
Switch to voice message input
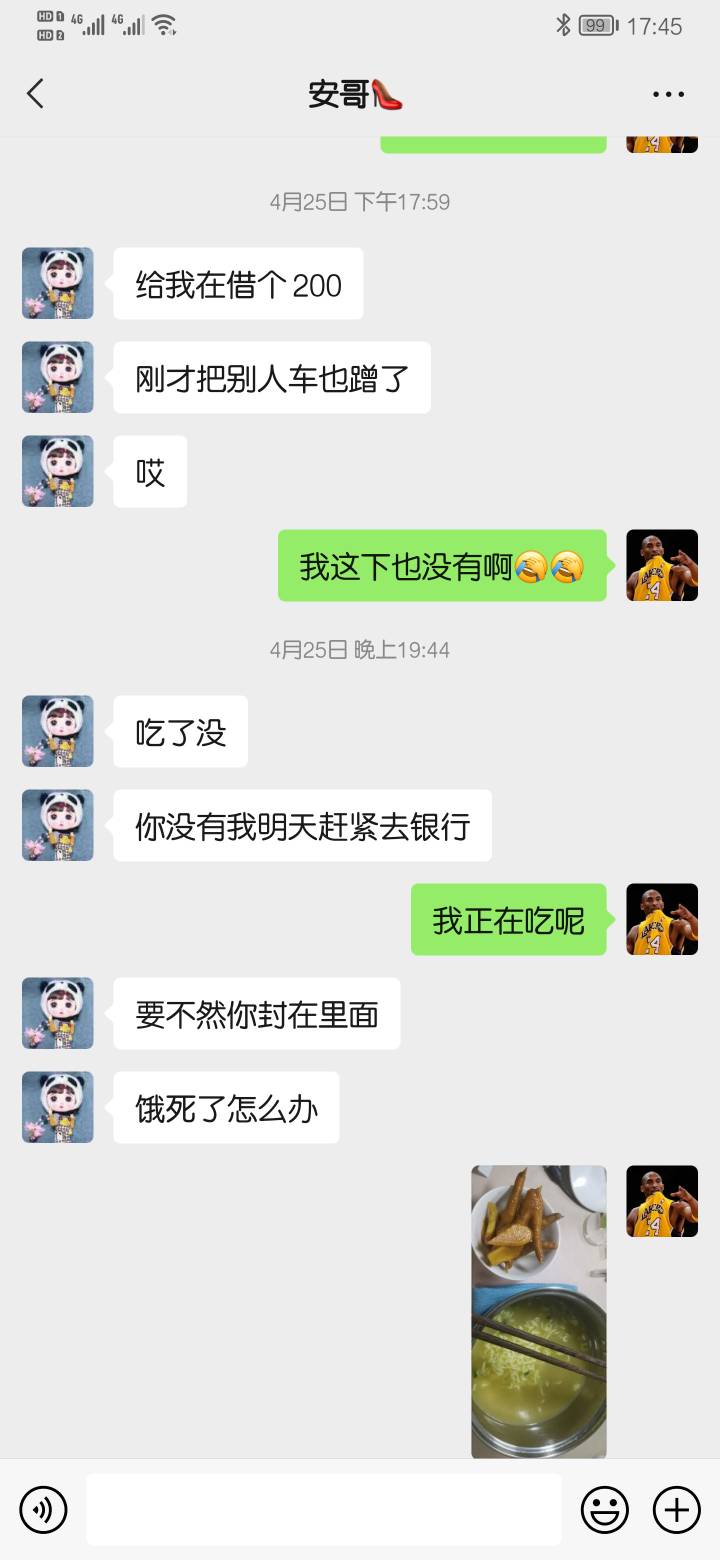[x=43, y=1509]
